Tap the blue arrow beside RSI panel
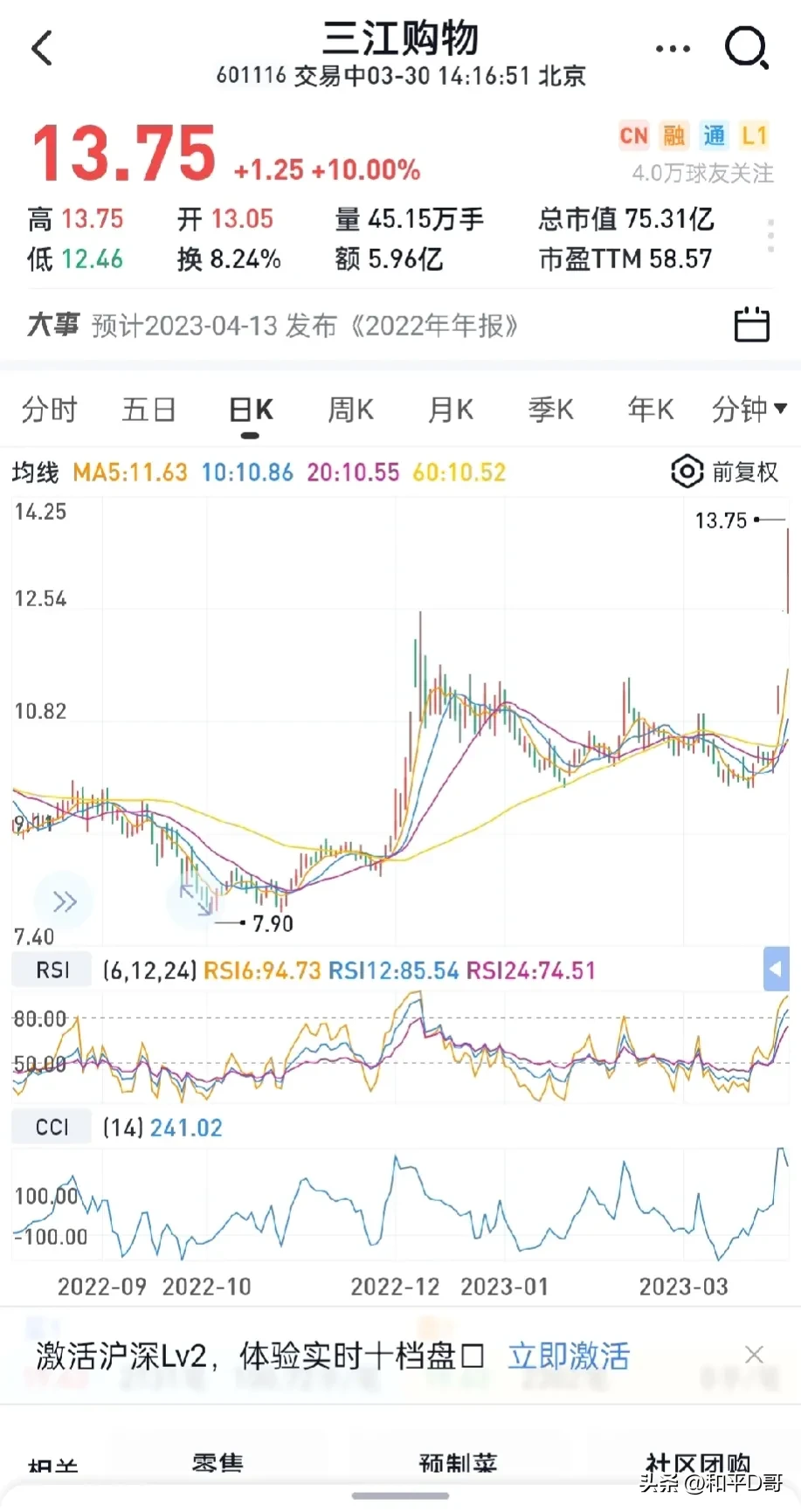 pyautogui.click(x=776, y=970)
